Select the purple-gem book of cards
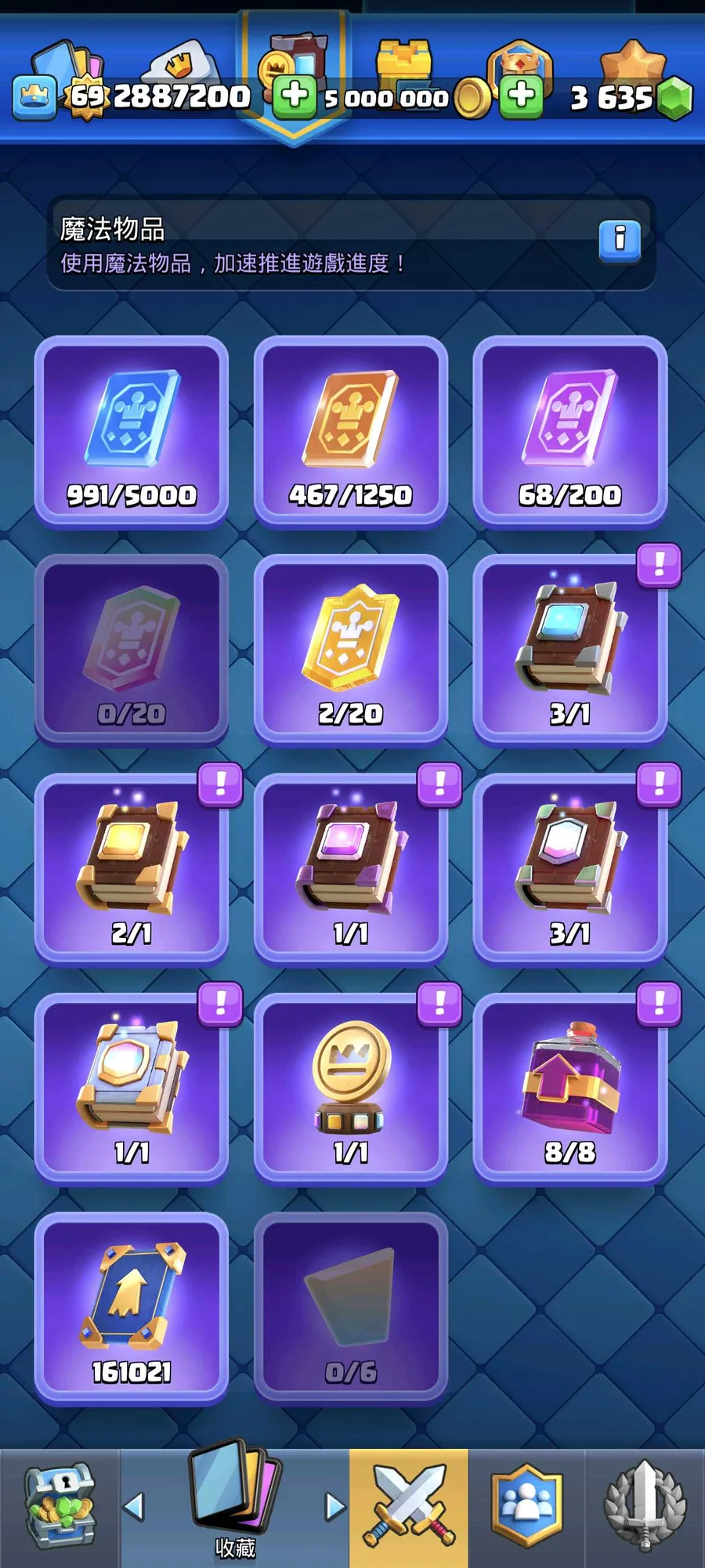The height and width of the screenshot is (1568, 705). tap(351, 870)
